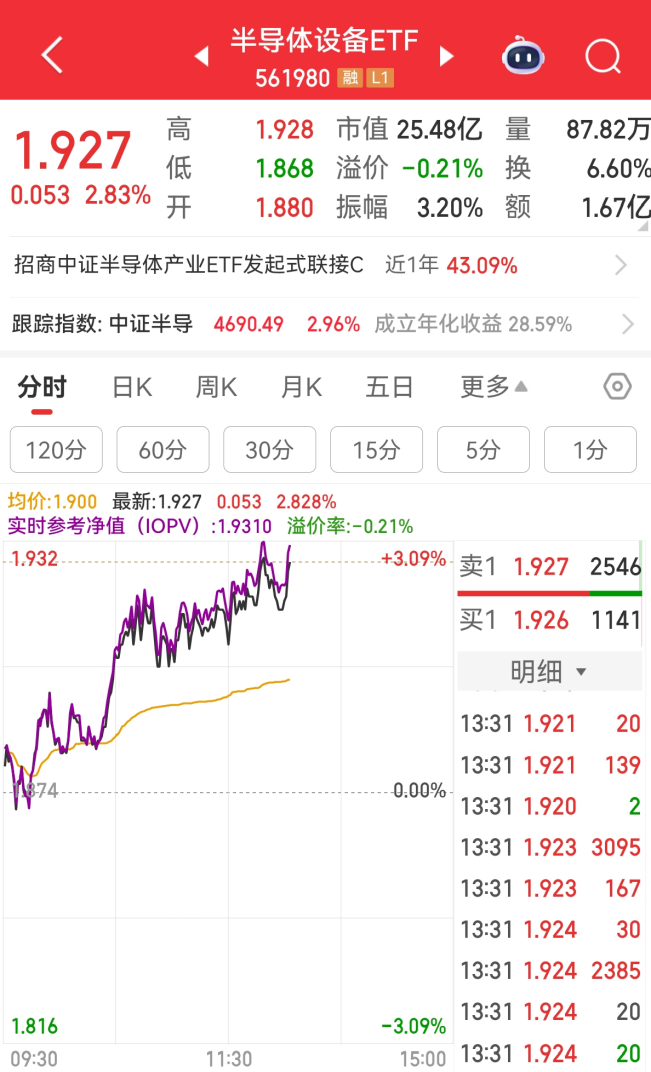Screen dimensions: 651x1072
Task: Choose the 30分 interval chip
Action: click(x=269, y=450)
